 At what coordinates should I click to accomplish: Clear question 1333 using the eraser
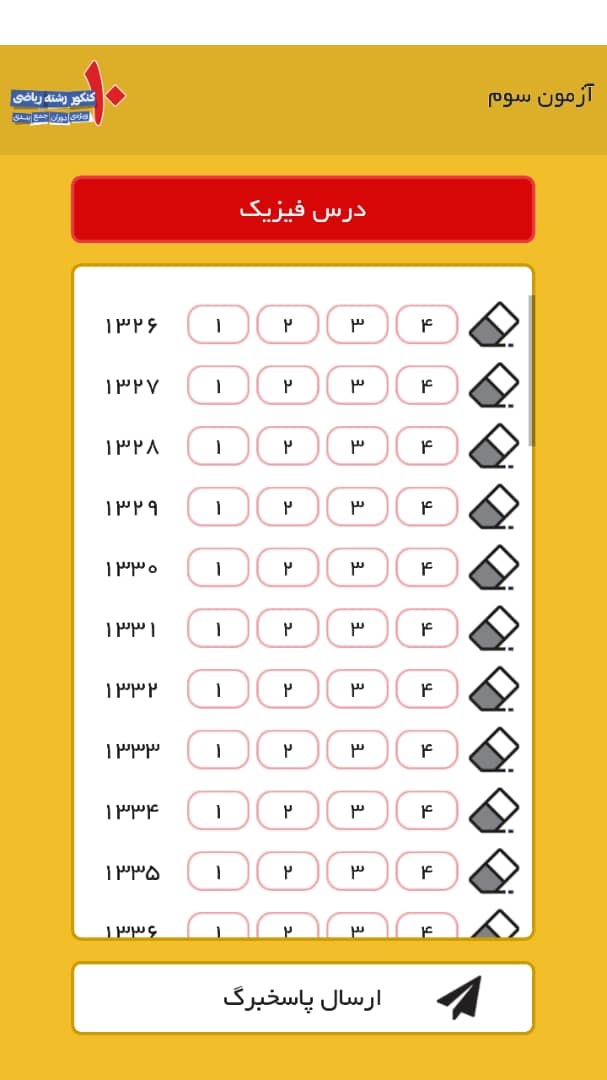[x=494, y=751]
